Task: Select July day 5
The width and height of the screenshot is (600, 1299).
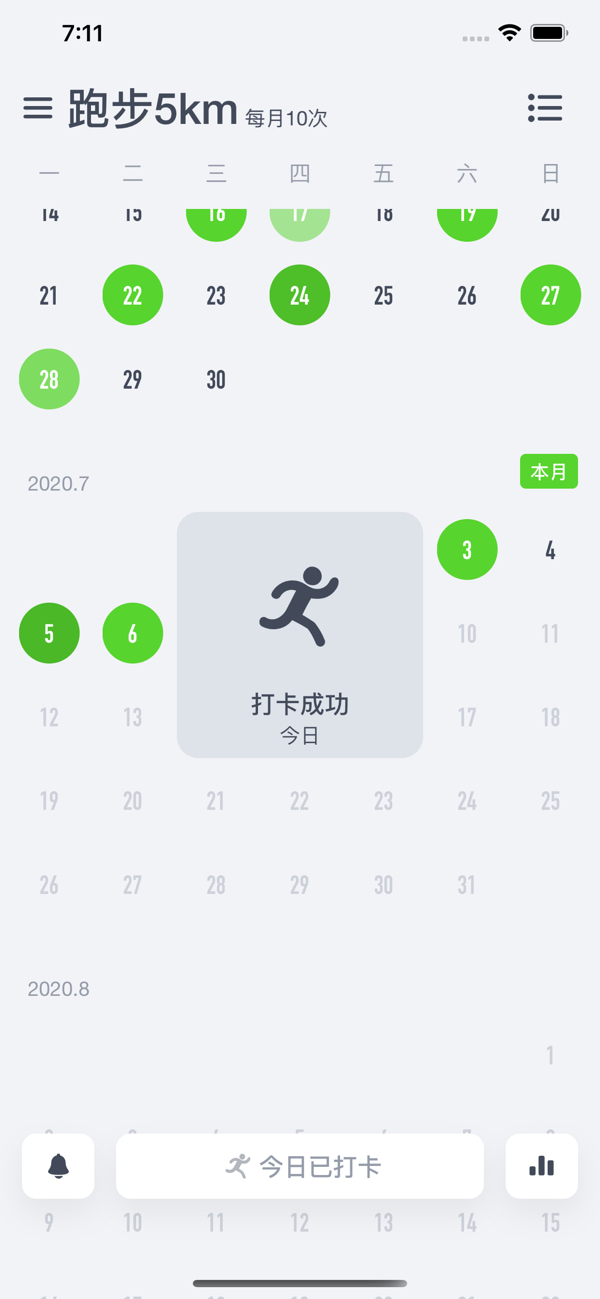Action: point(49,633)
